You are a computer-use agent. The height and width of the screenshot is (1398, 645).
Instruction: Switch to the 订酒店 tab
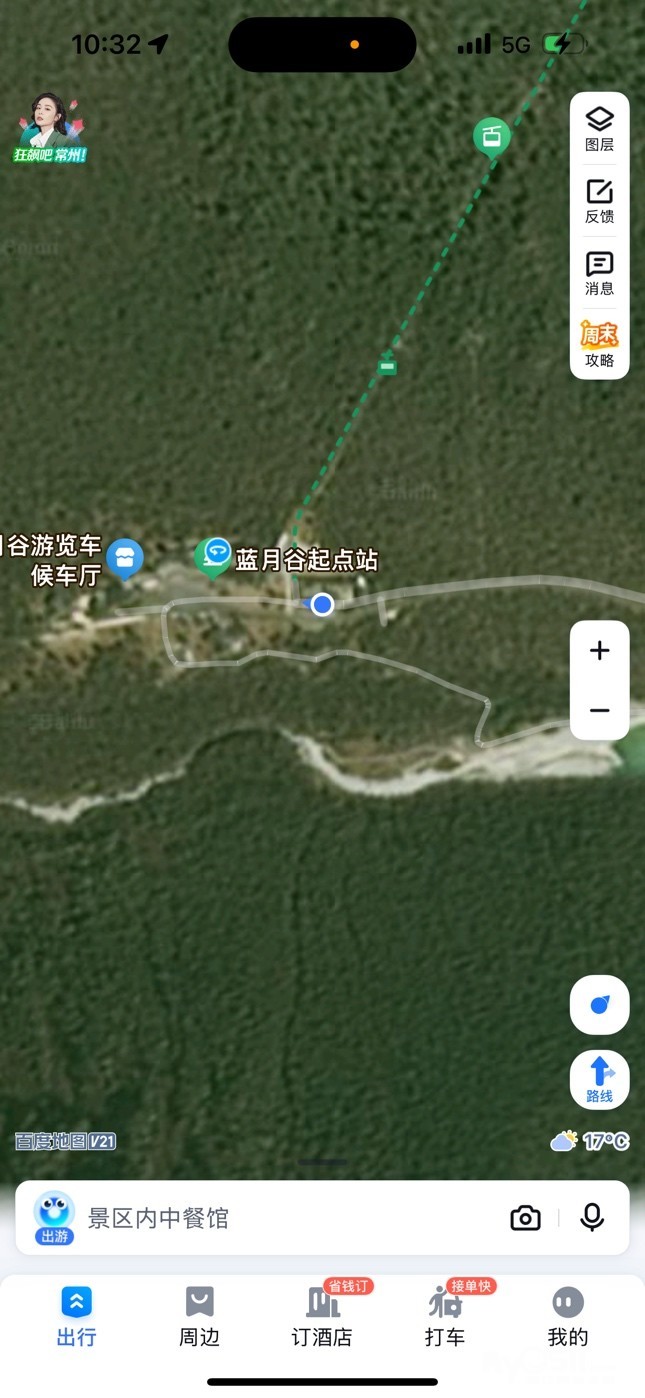pos(322,1316)
